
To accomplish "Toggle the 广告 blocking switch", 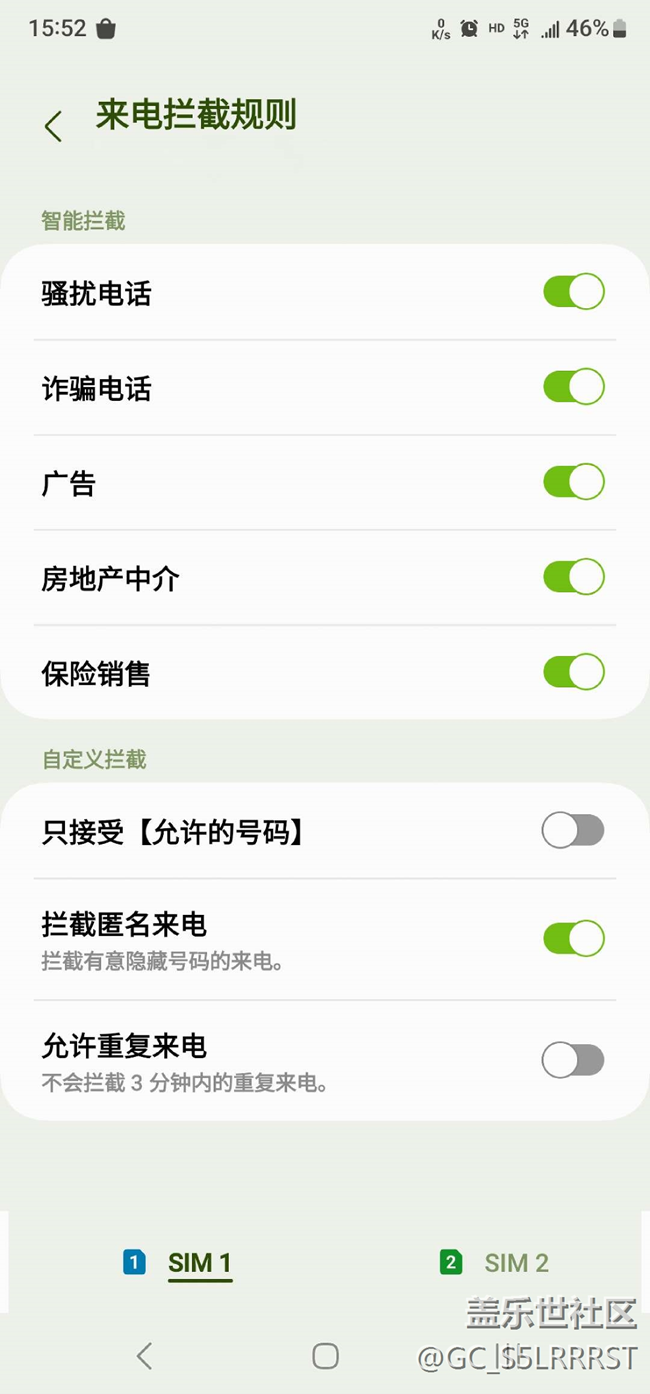I will click(573, 482).
